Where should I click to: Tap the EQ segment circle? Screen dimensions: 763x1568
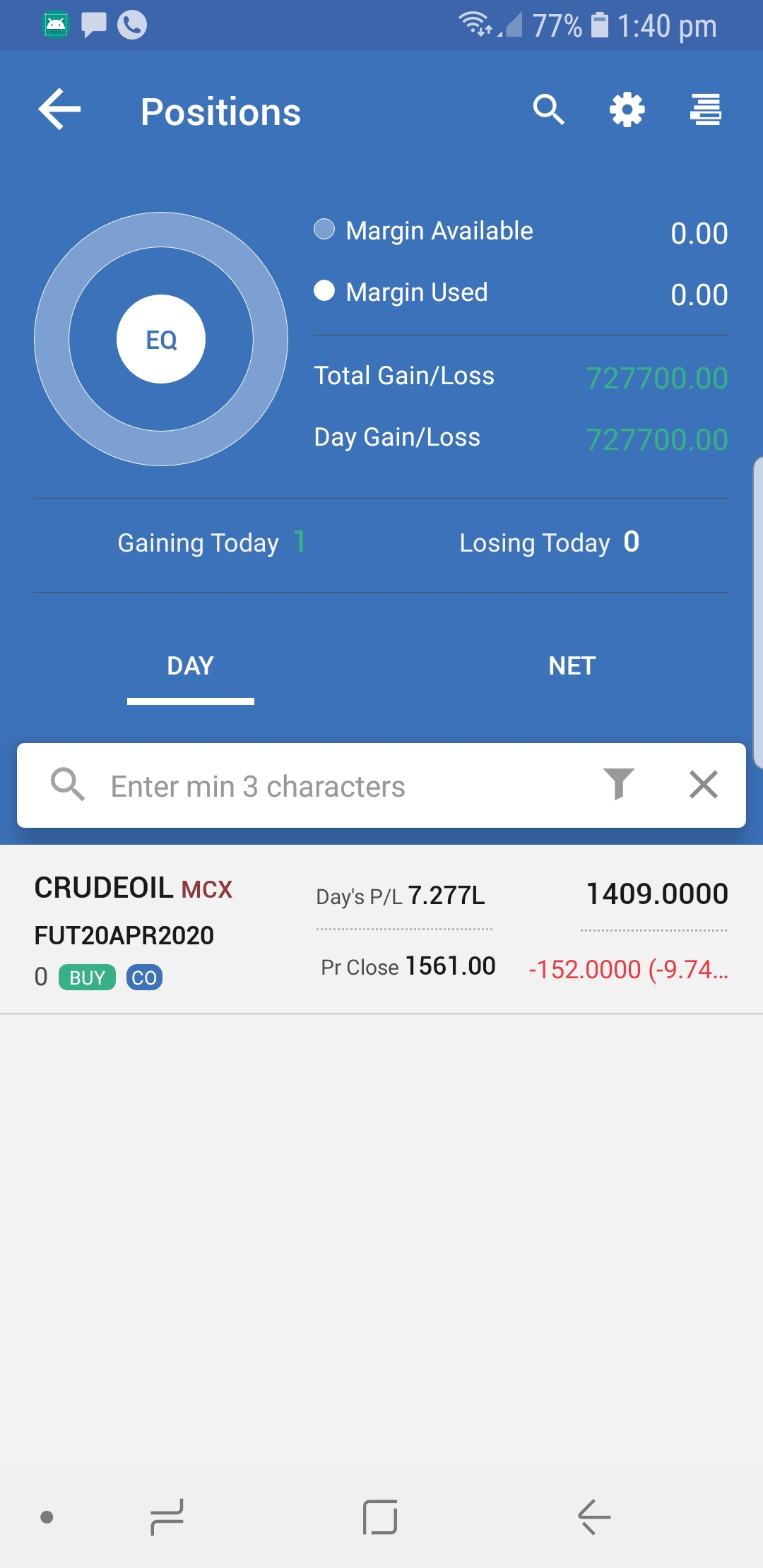click(161, 339)
